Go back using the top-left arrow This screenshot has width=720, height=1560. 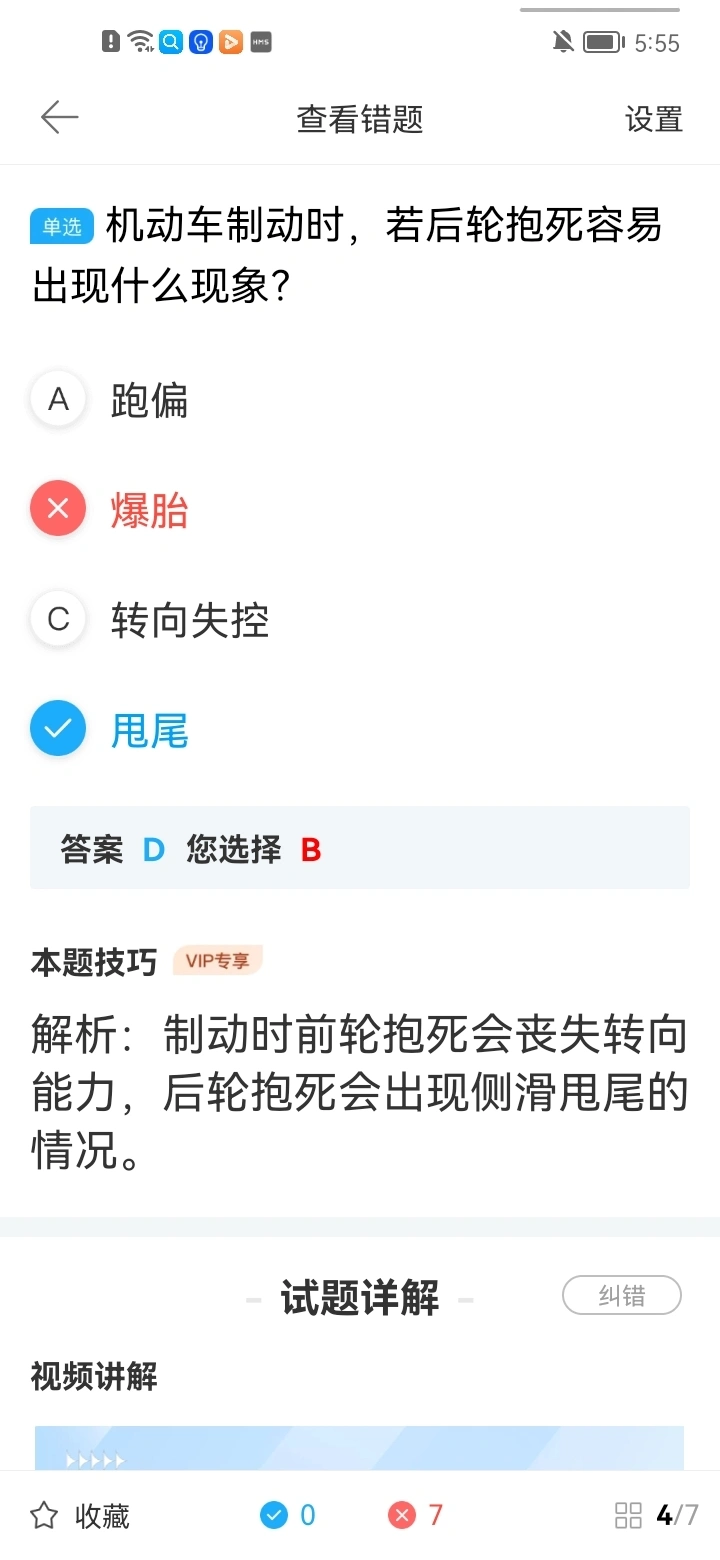[x=59, y=118]
